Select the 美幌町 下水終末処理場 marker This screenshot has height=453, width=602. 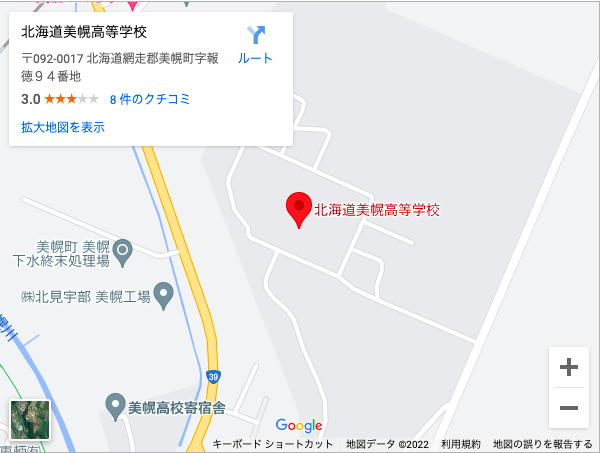click(123, 253)
